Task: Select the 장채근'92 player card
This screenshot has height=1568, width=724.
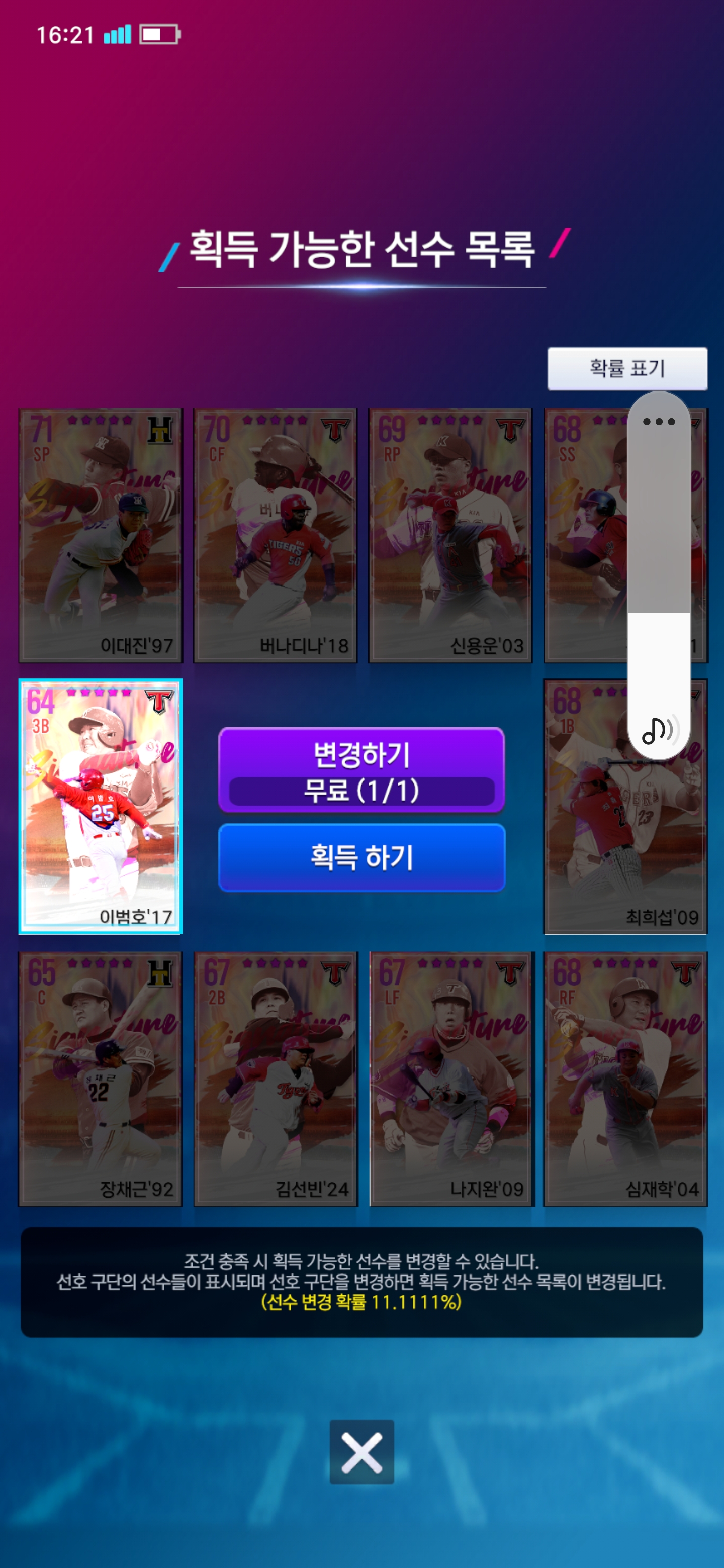Action: coord(101,1079)
